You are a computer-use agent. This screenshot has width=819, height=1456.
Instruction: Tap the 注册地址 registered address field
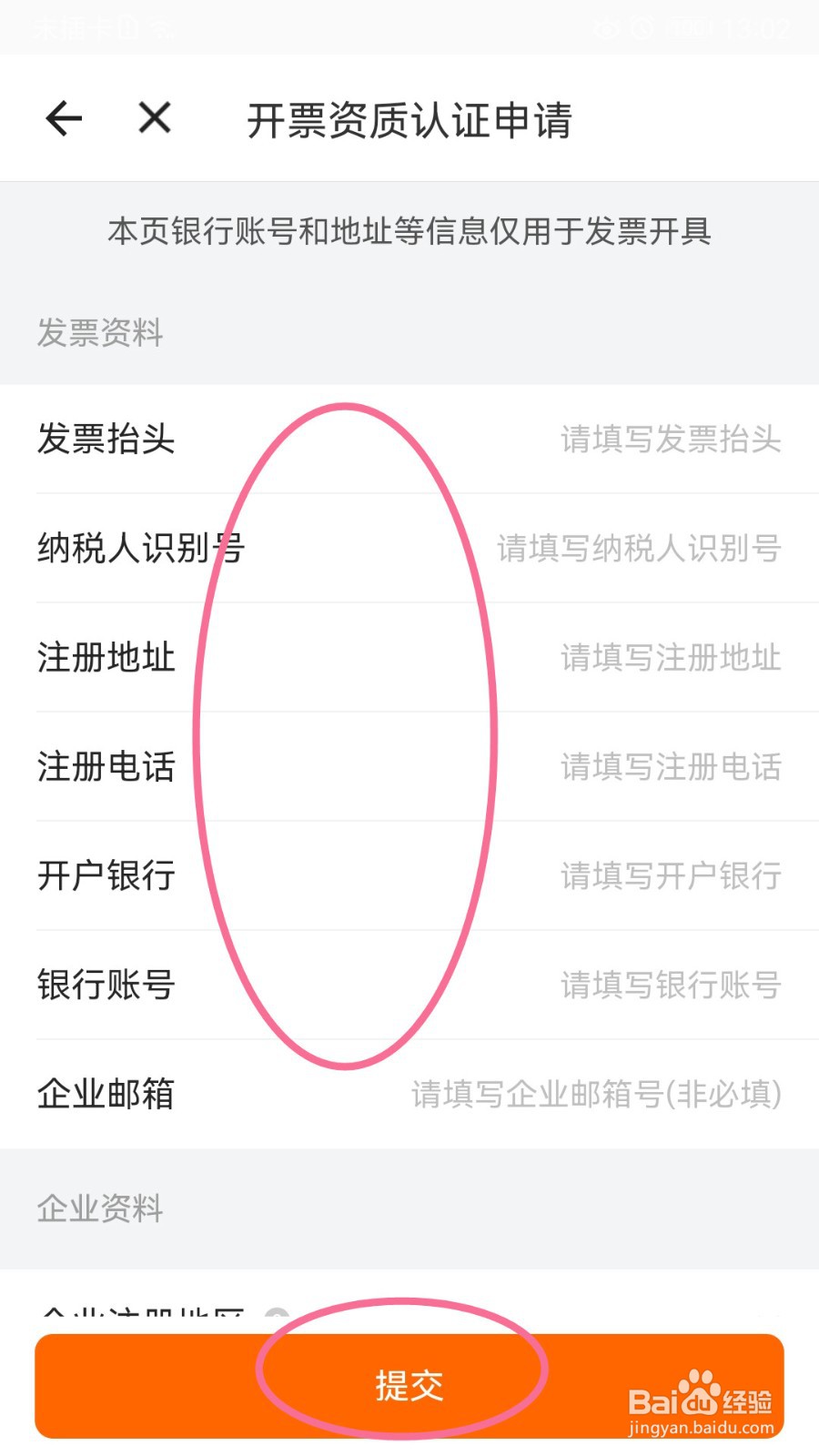(669, 659)
